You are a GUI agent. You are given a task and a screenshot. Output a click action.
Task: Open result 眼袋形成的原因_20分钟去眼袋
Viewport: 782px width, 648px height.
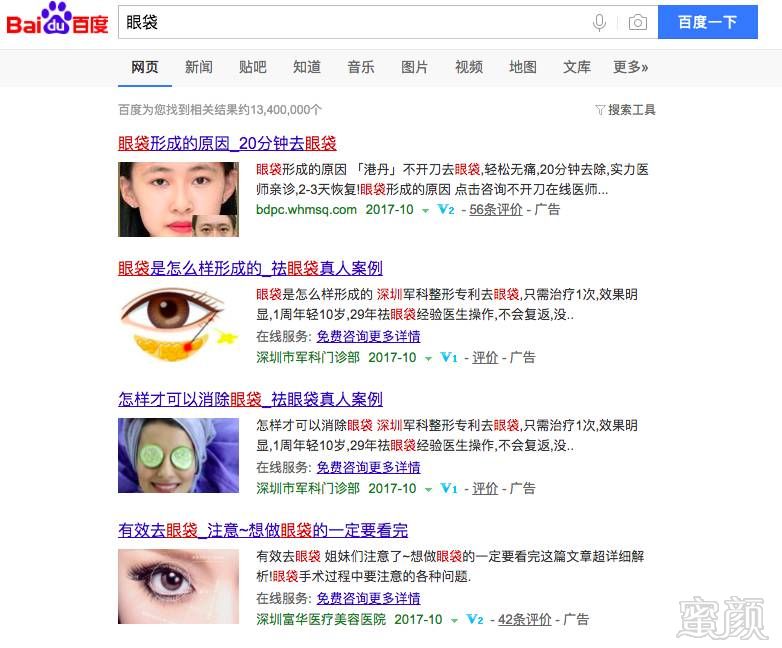[227, 143]
